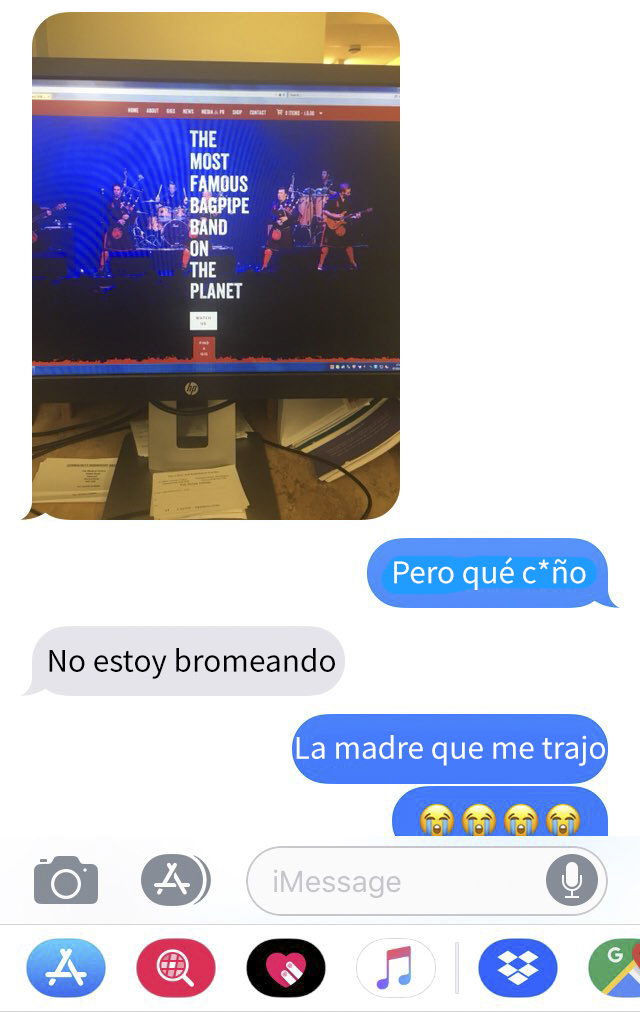
Task: Open the Google Maps iMessage app
Action: click(x=617, y=968)
